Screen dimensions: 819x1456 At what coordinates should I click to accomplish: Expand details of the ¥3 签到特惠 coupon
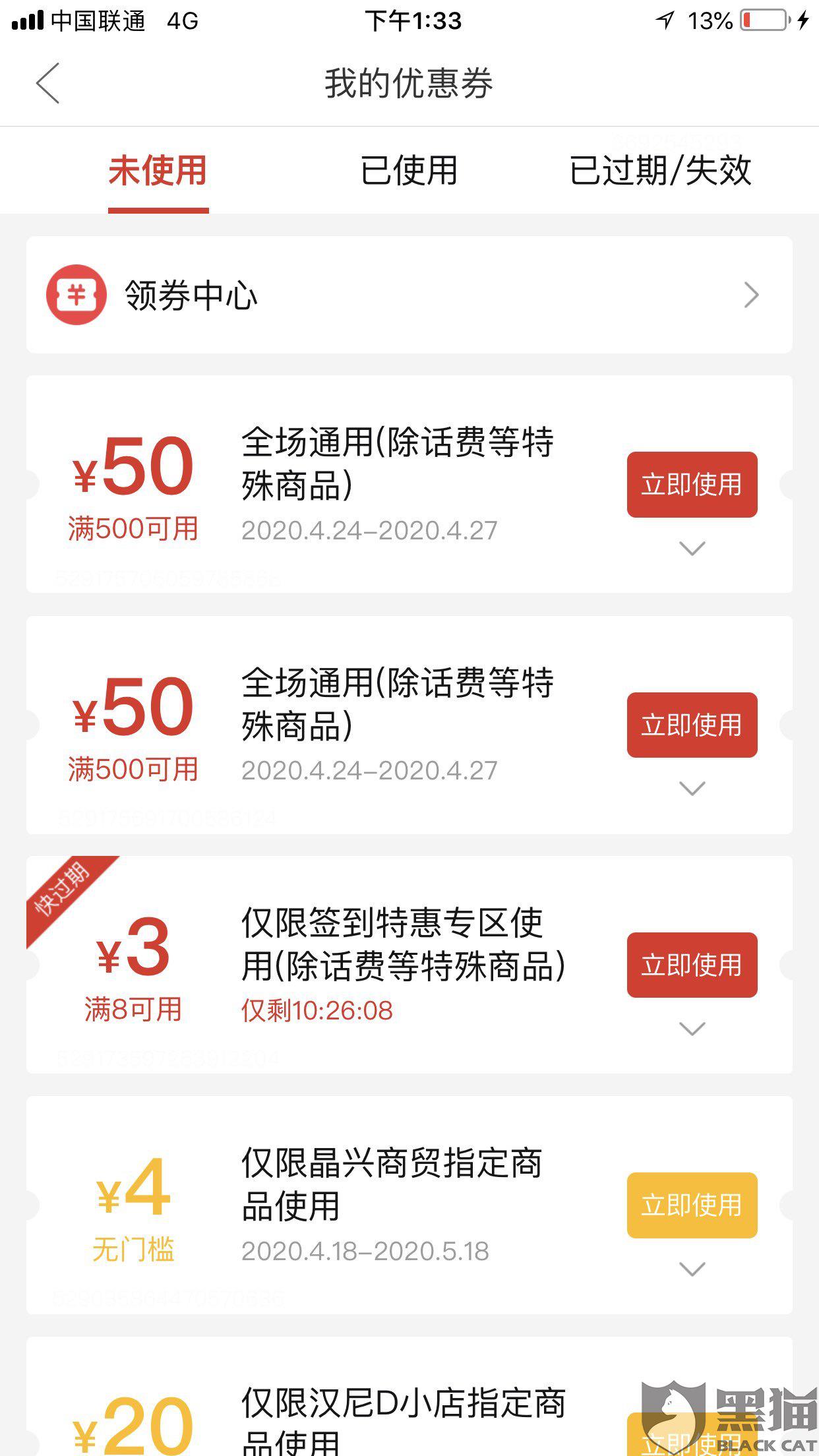tap(692, 1028)
